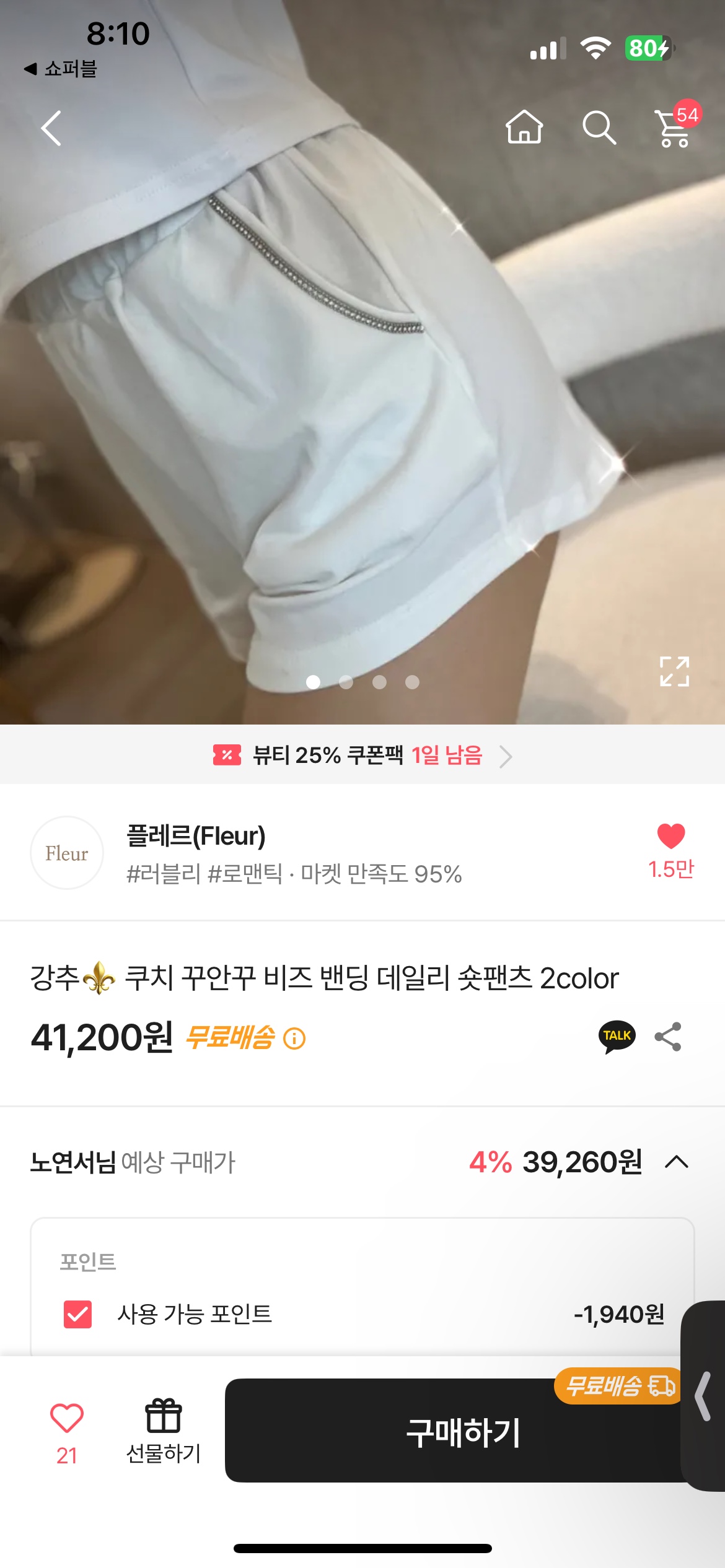Open the share options icon
Image resolution: width=725 pixels, height=1568 pixels.
(x=668, y=1037)
